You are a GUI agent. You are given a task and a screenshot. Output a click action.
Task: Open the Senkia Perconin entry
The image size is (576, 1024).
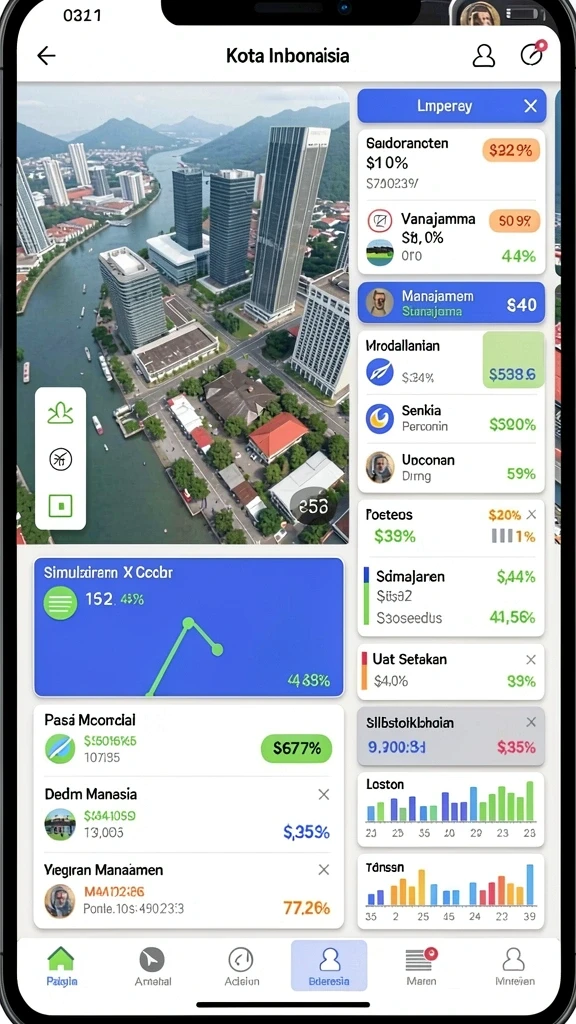click(x=451, y=419)
